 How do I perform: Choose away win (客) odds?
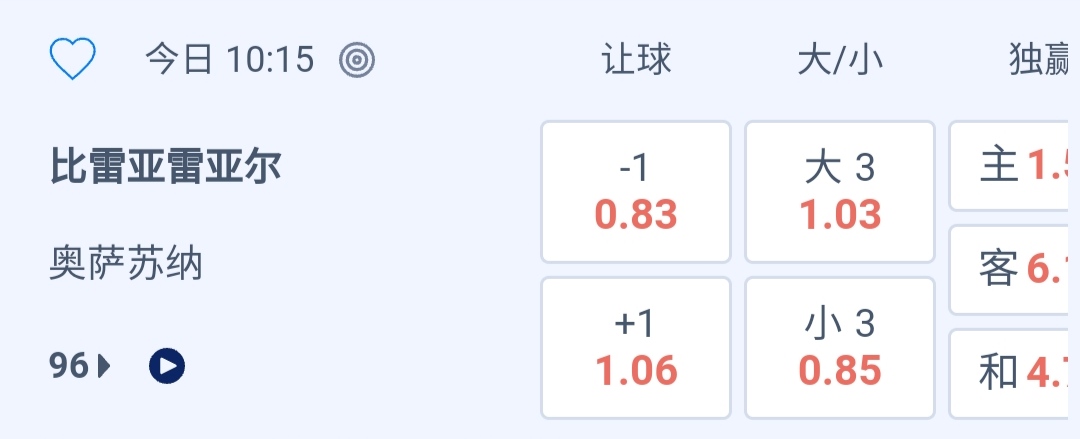1012,269
